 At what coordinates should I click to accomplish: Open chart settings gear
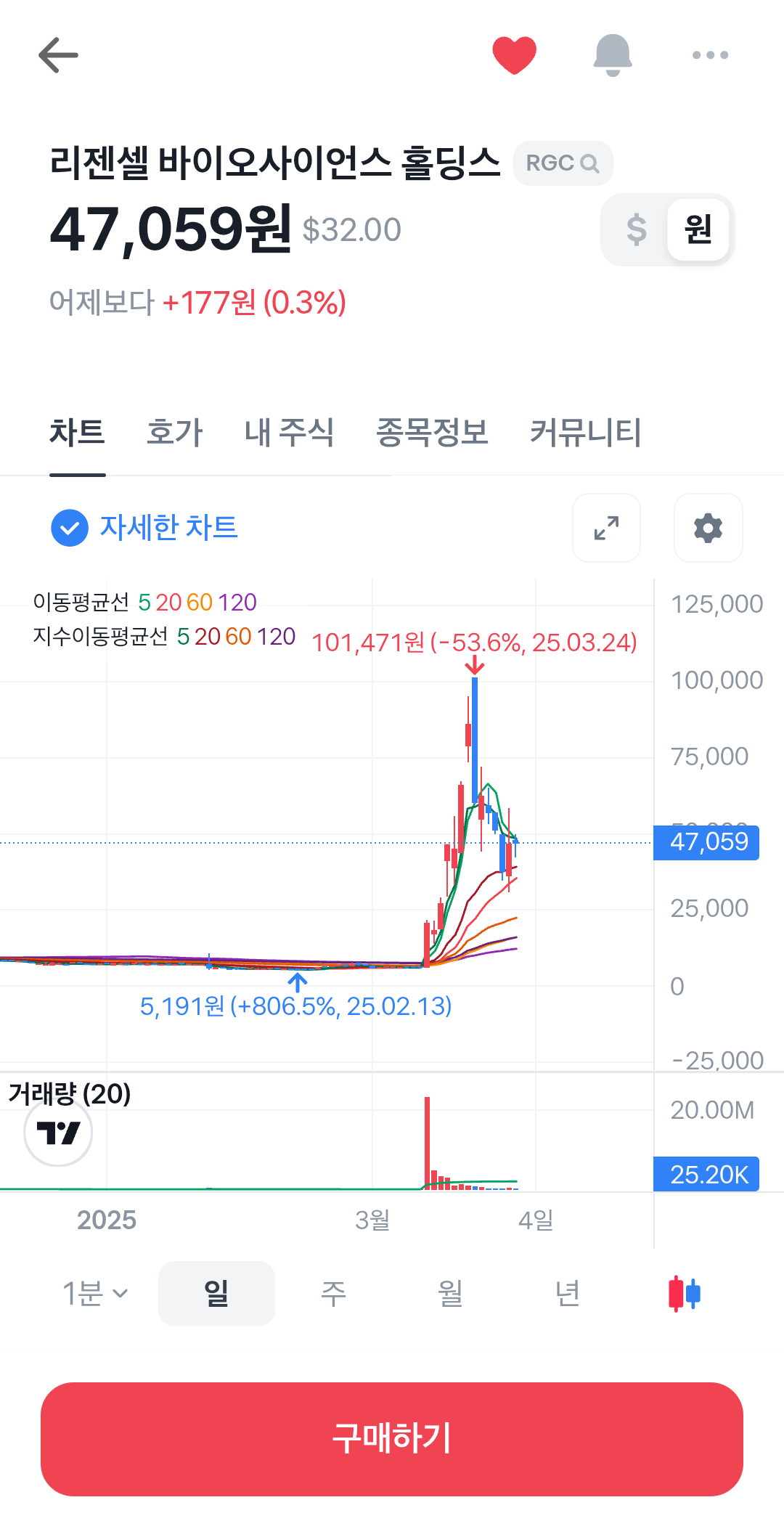tap(708, 528)
